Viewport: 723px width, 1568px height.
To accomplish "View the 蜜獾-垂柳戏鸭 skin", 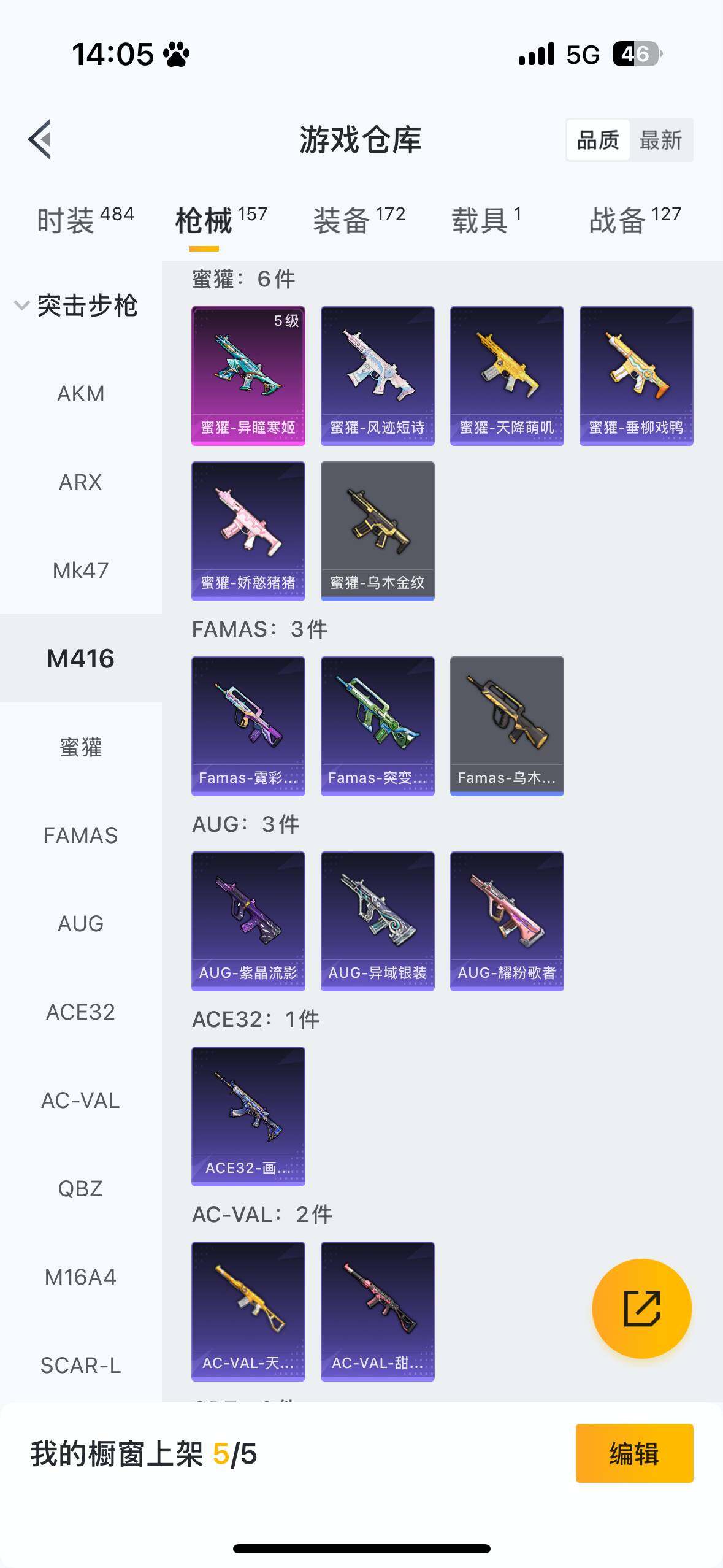I will point(636,375).
